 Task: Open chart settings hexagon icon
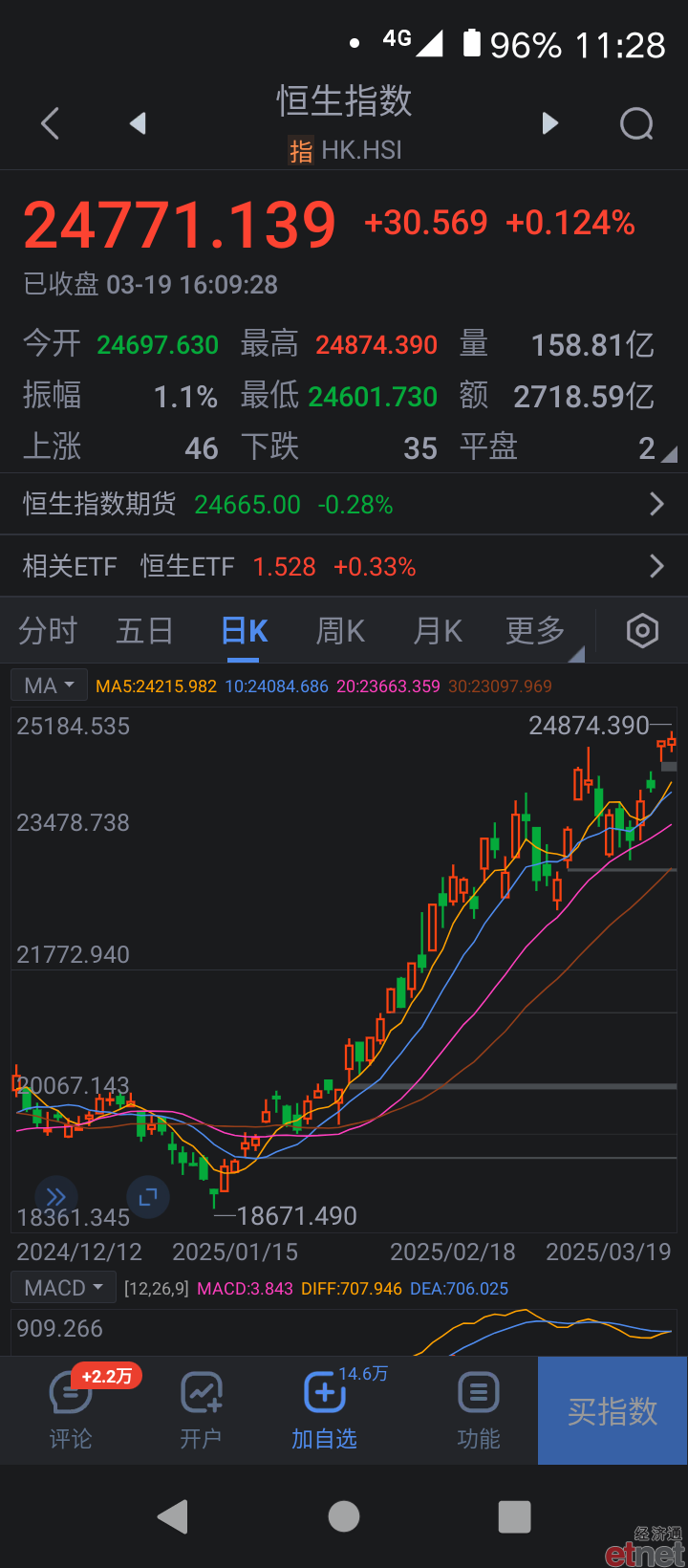[642, 631]
